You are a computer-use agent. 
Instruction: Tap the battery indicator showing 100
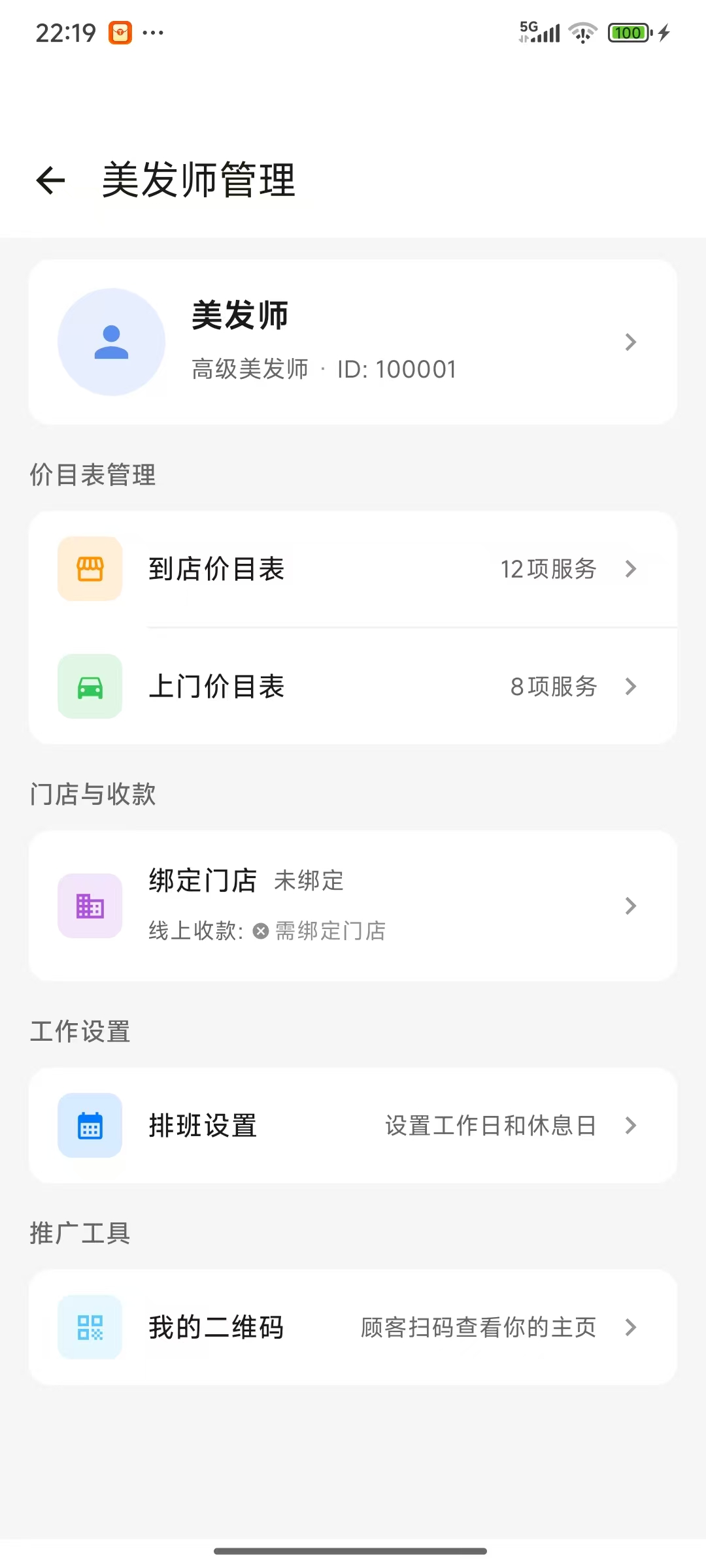click(x=628, y=31)
